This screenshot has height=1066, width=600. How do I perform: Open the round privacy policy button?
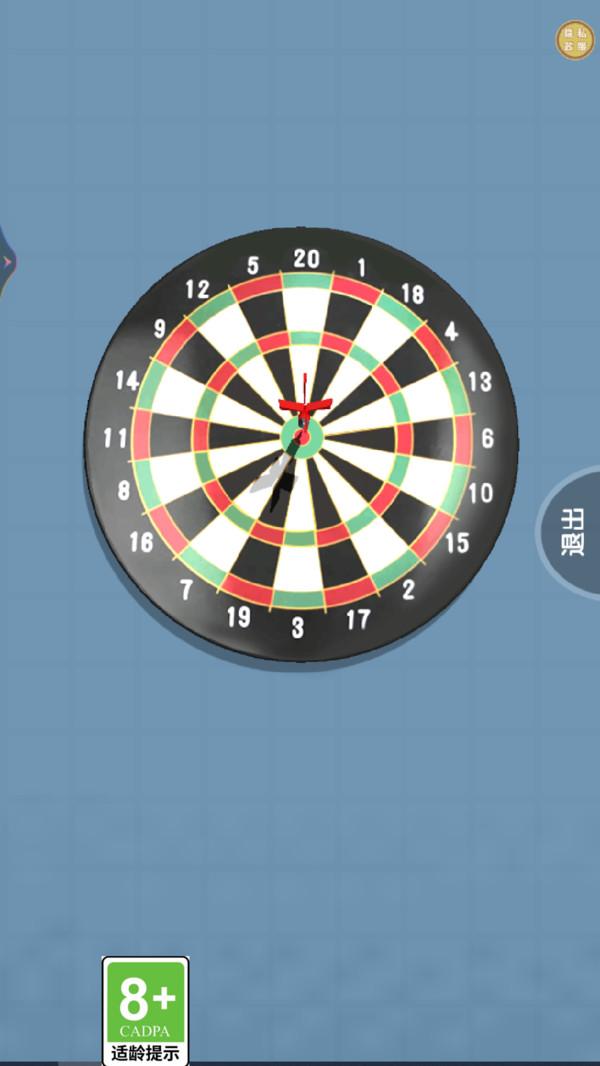pos(574,38)
